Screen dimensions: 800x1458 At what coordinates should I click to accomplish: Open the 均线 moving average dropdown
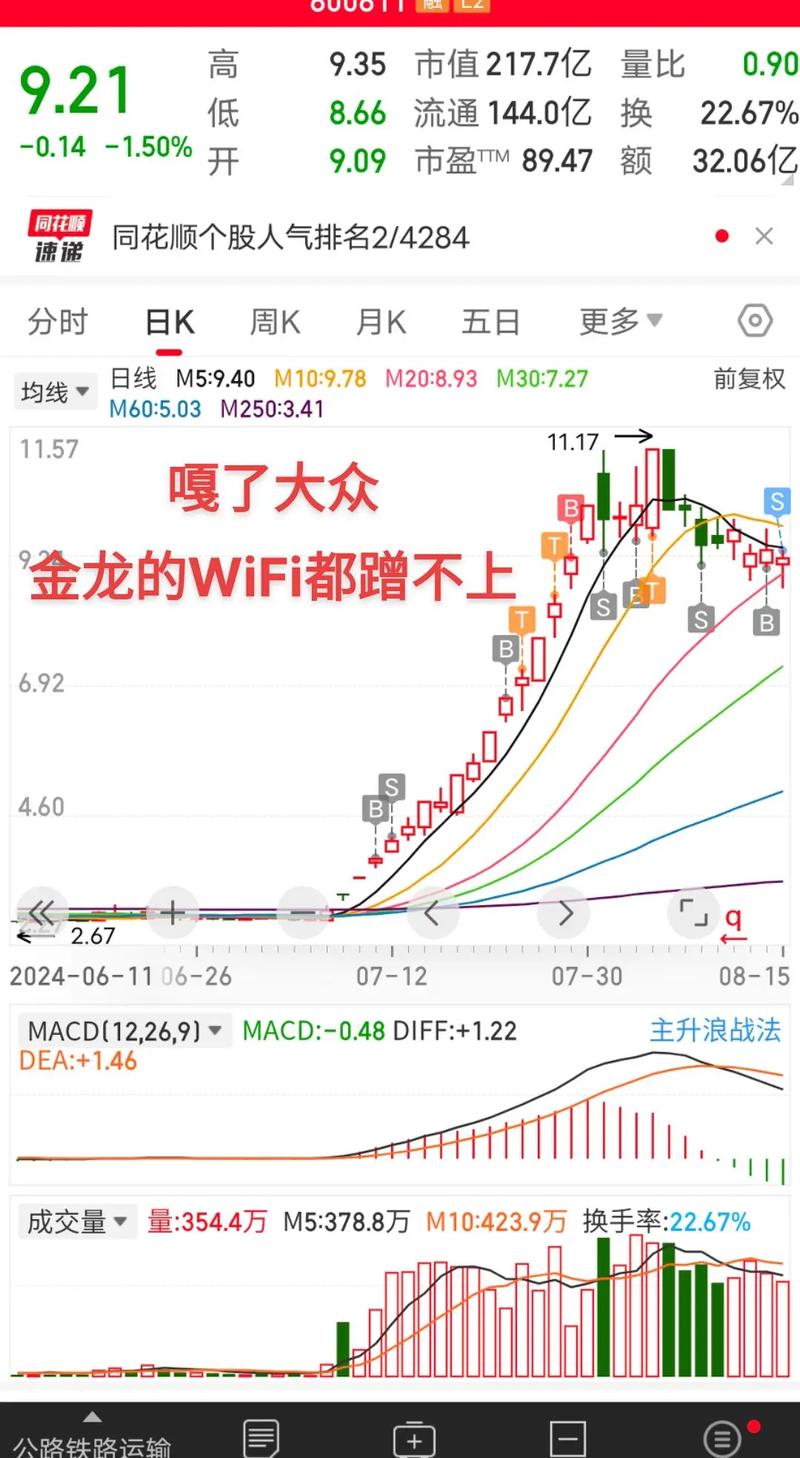click(55, 392)
